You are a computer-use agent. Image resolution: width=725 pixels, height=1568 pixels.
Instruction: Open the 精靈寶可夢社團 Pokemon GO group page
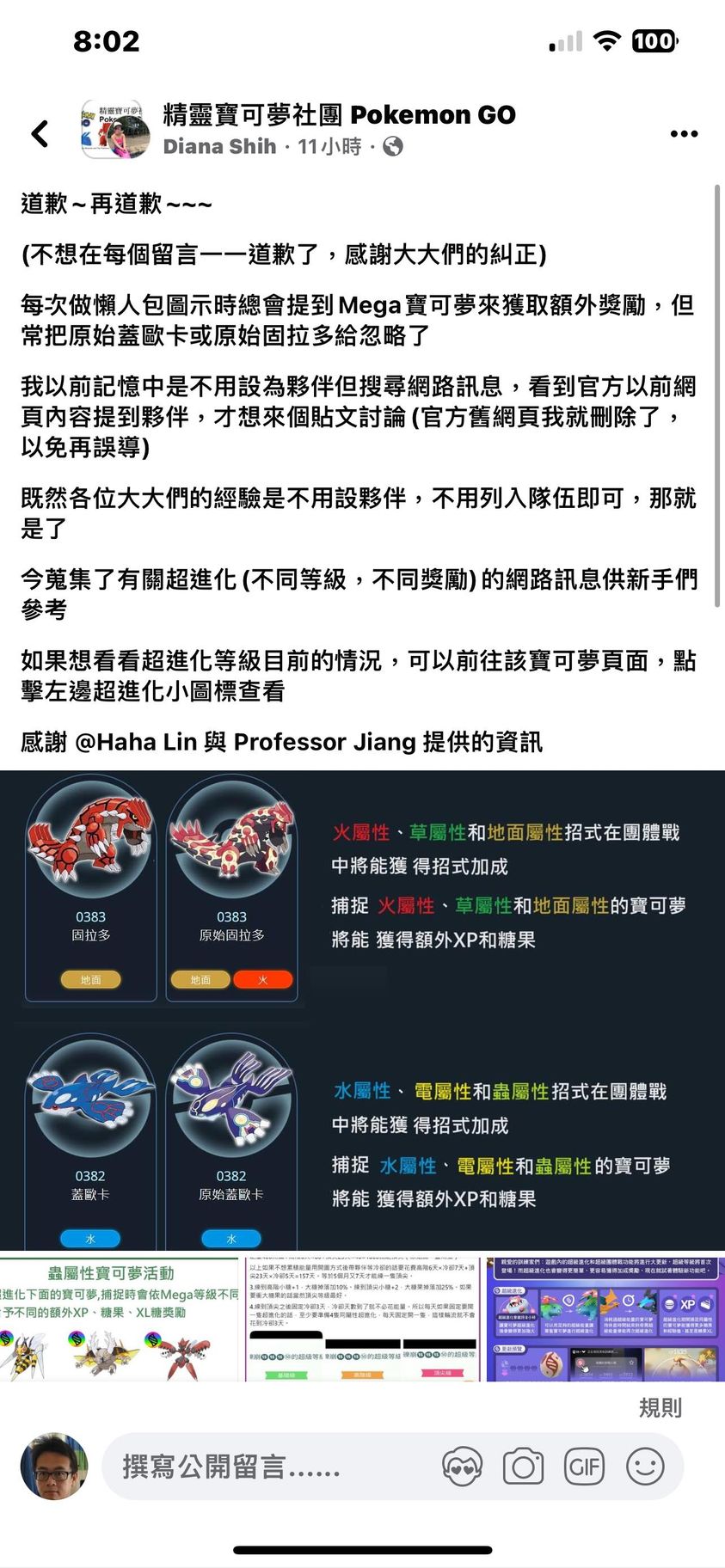click(x=339, y=114)
